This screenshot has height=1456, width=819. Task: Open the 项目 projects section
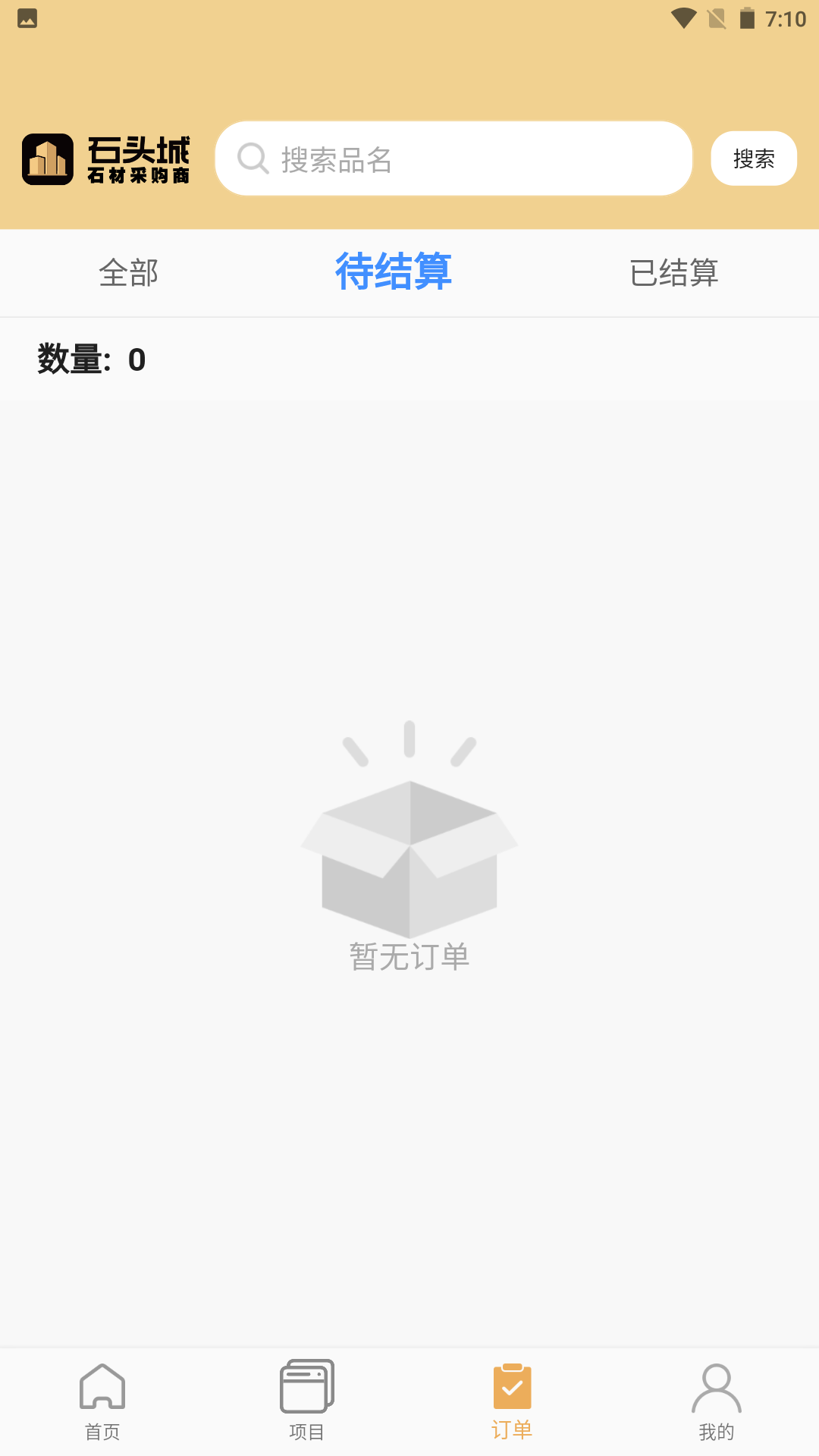pos(307,1401)
